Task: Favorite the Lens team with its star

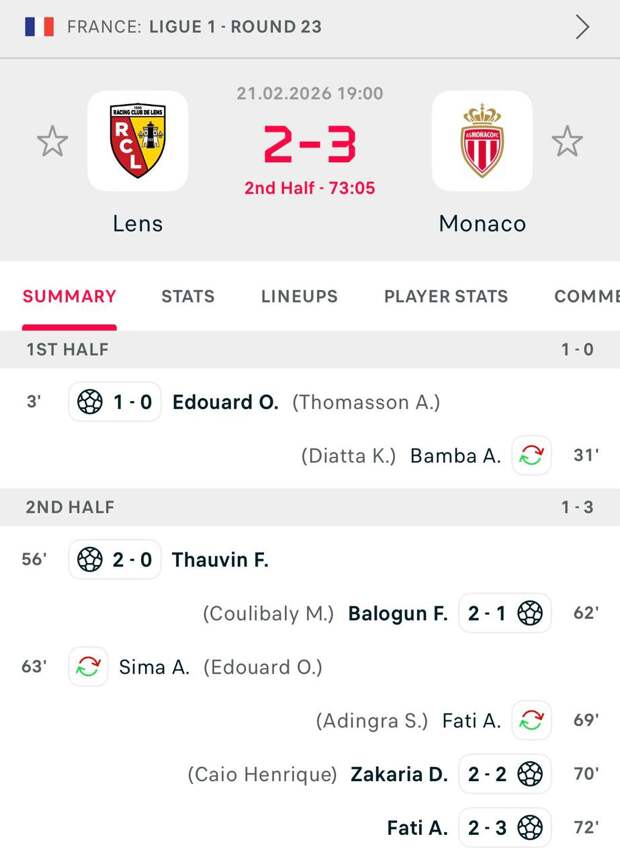Action: [52, 142]
